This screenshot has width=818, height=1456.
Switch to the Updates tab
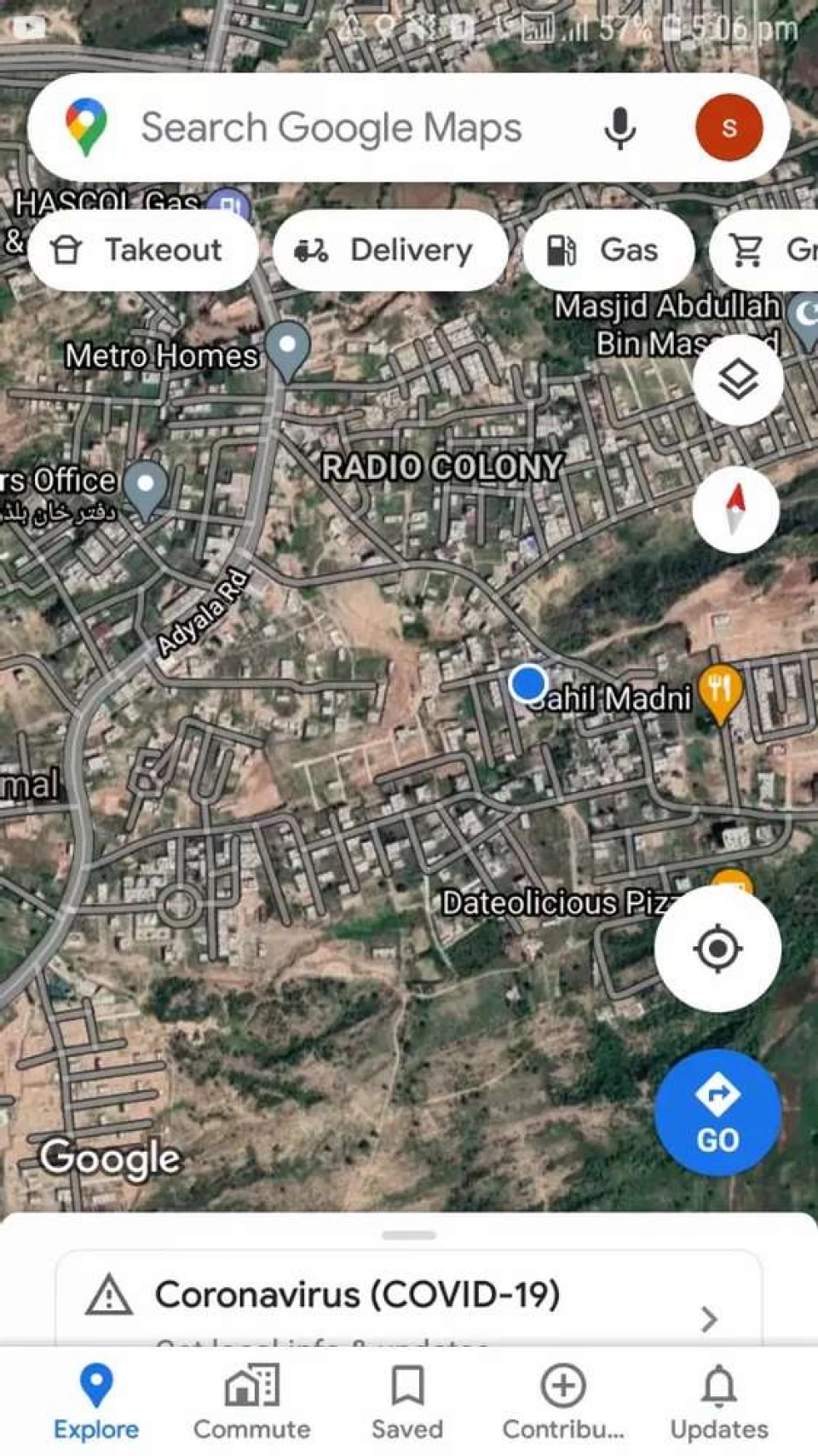(x=719, y=1401)
